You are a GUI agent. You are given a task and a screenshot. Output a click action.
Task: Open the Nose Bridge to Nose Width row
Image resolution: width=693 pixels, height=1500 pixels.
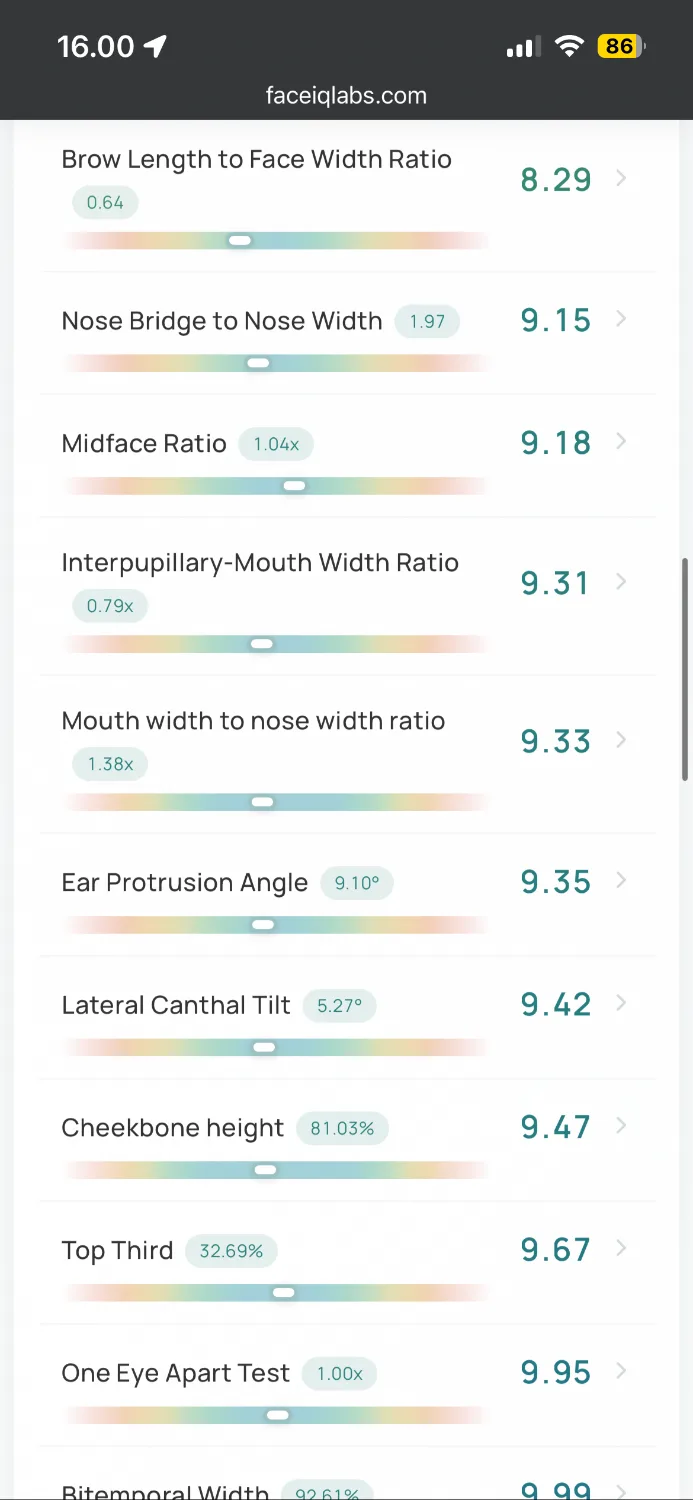347,333
